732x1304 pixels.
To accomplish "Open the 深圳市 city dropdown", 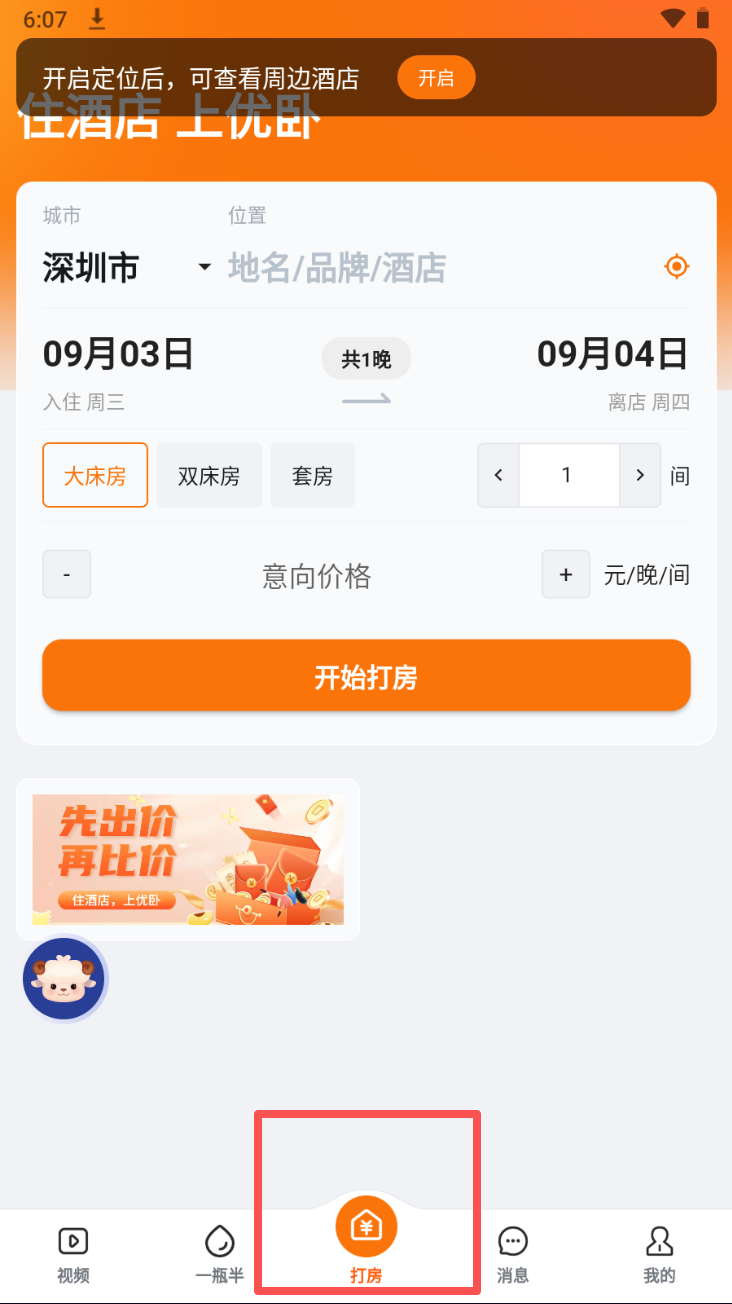I will click(x=127, y=268).
